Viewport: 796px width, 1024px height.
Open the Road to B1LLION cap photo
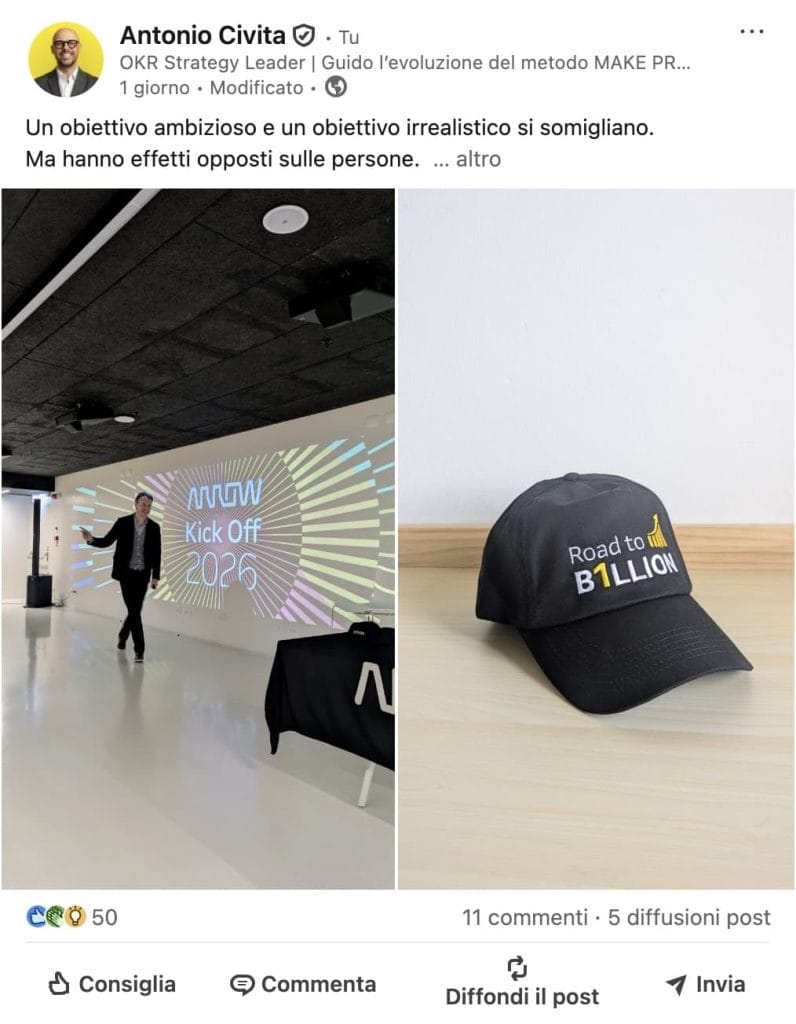coord(596,538)
